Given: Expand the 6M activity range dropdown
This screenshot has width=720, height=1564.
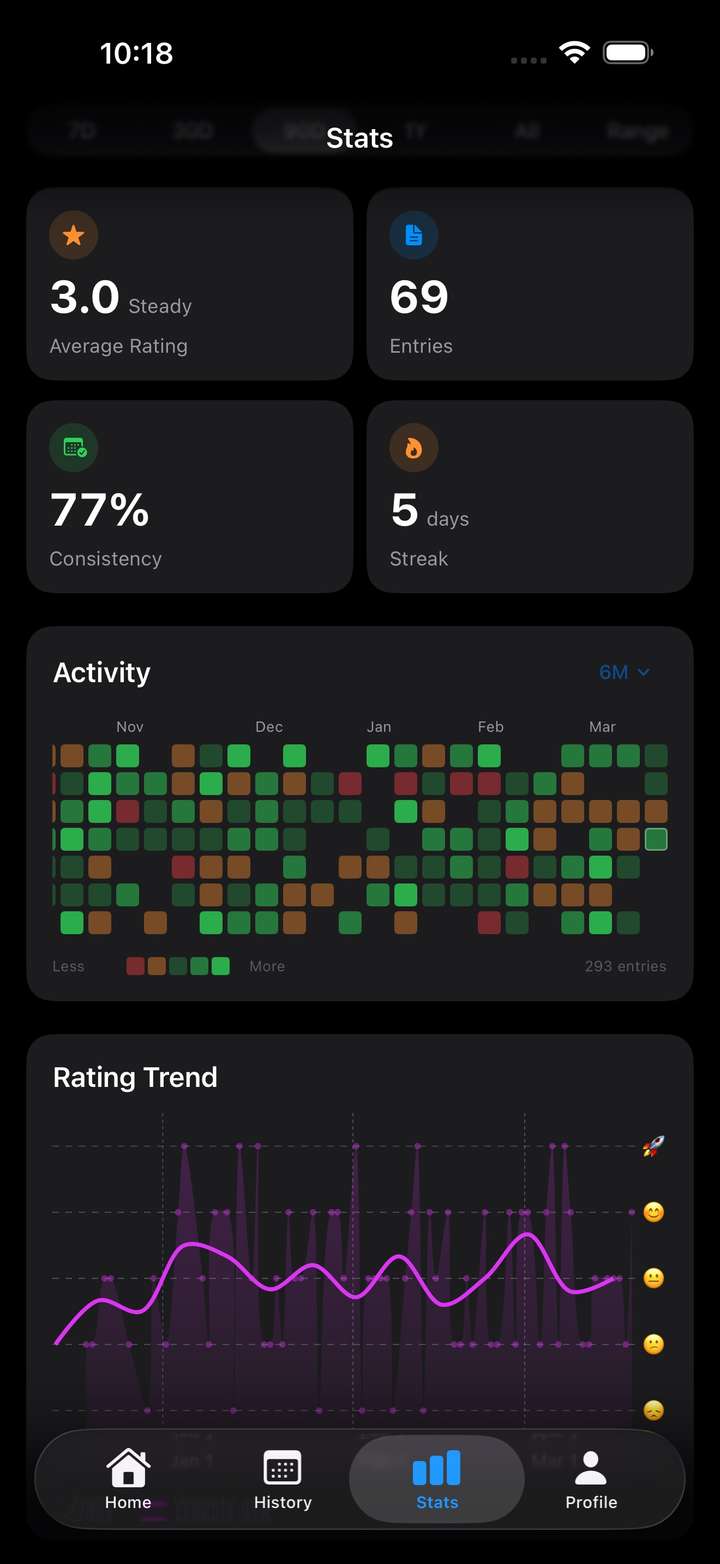Looking at the screenshot, I should coord(624,673).
